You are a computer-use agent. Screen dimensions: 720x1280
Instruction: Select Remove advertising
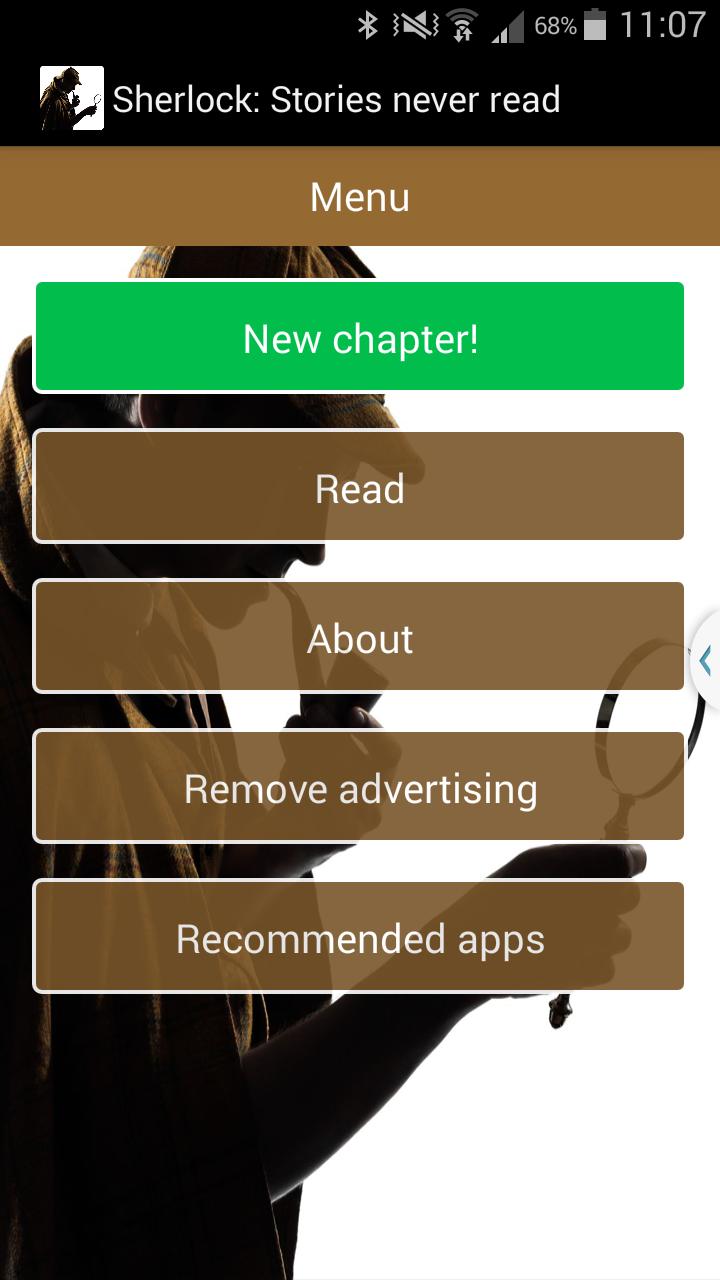(360, 787)
